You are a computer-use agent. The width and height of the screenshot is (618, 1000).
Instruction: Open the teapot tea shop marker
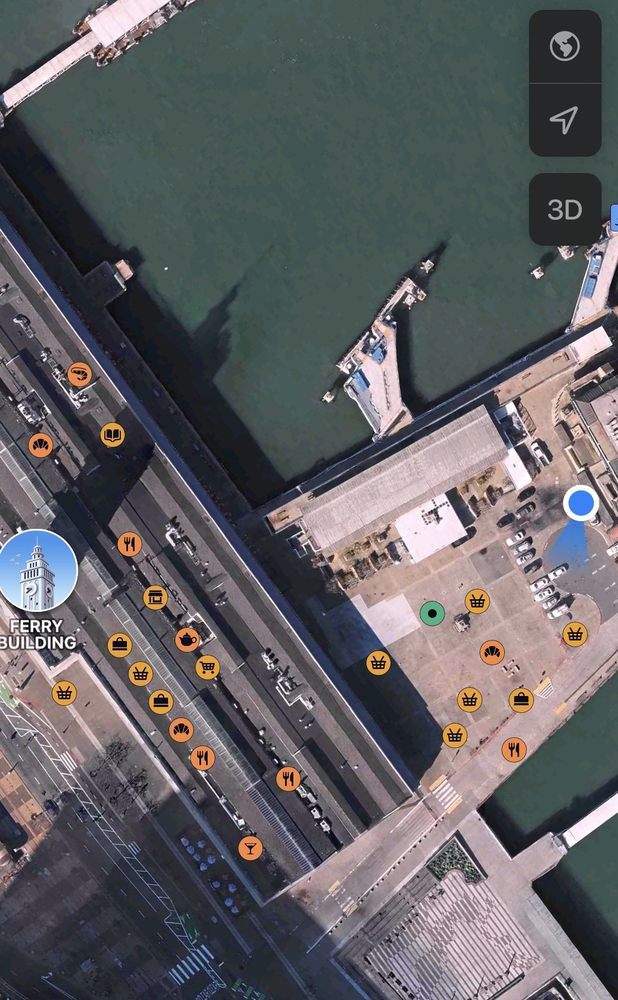(188, 640)
